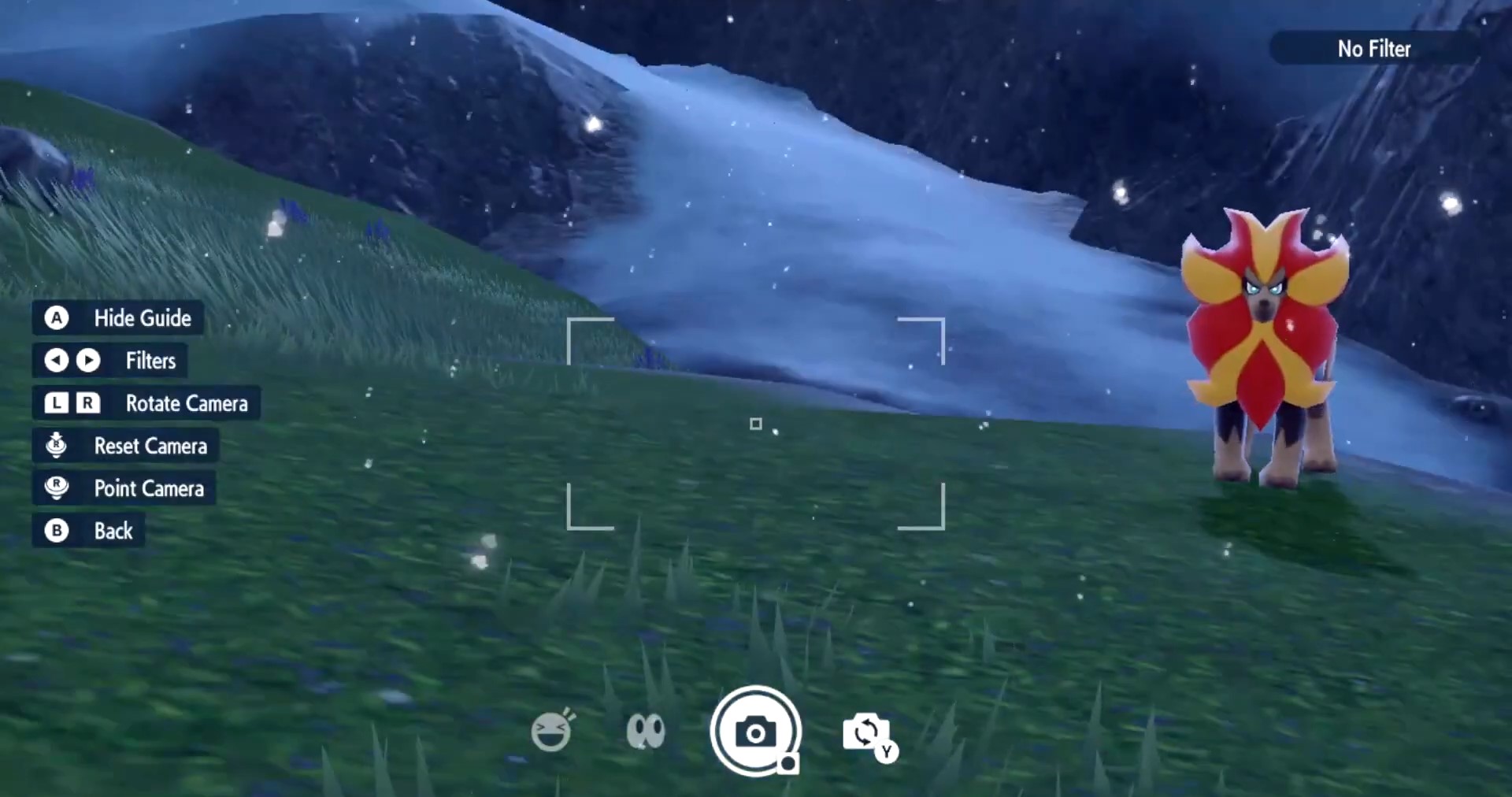The image size is (1512, 797).
Task: Choose Rotate Camera
Action: [146, 403]
